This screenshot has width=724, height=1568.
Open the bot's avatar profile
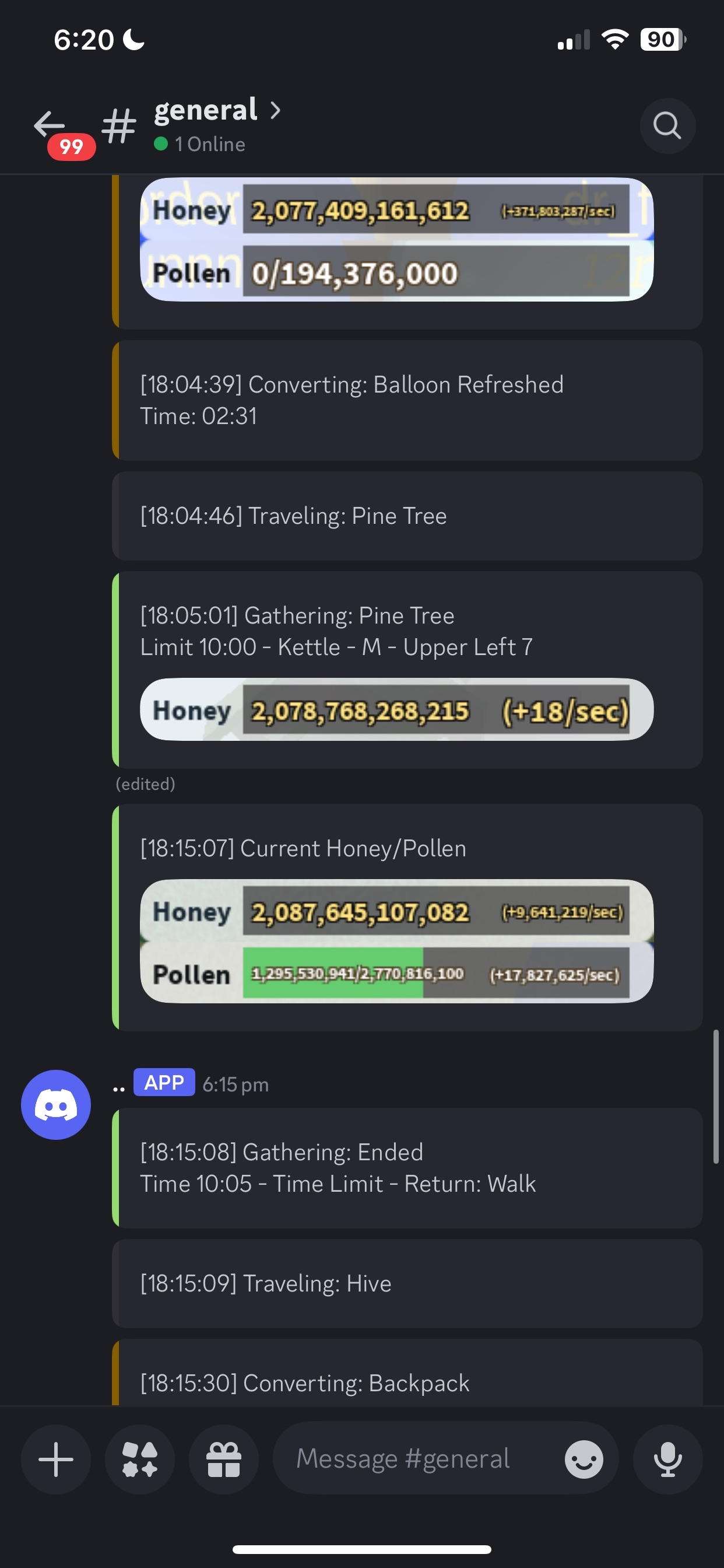[56, 1104]
